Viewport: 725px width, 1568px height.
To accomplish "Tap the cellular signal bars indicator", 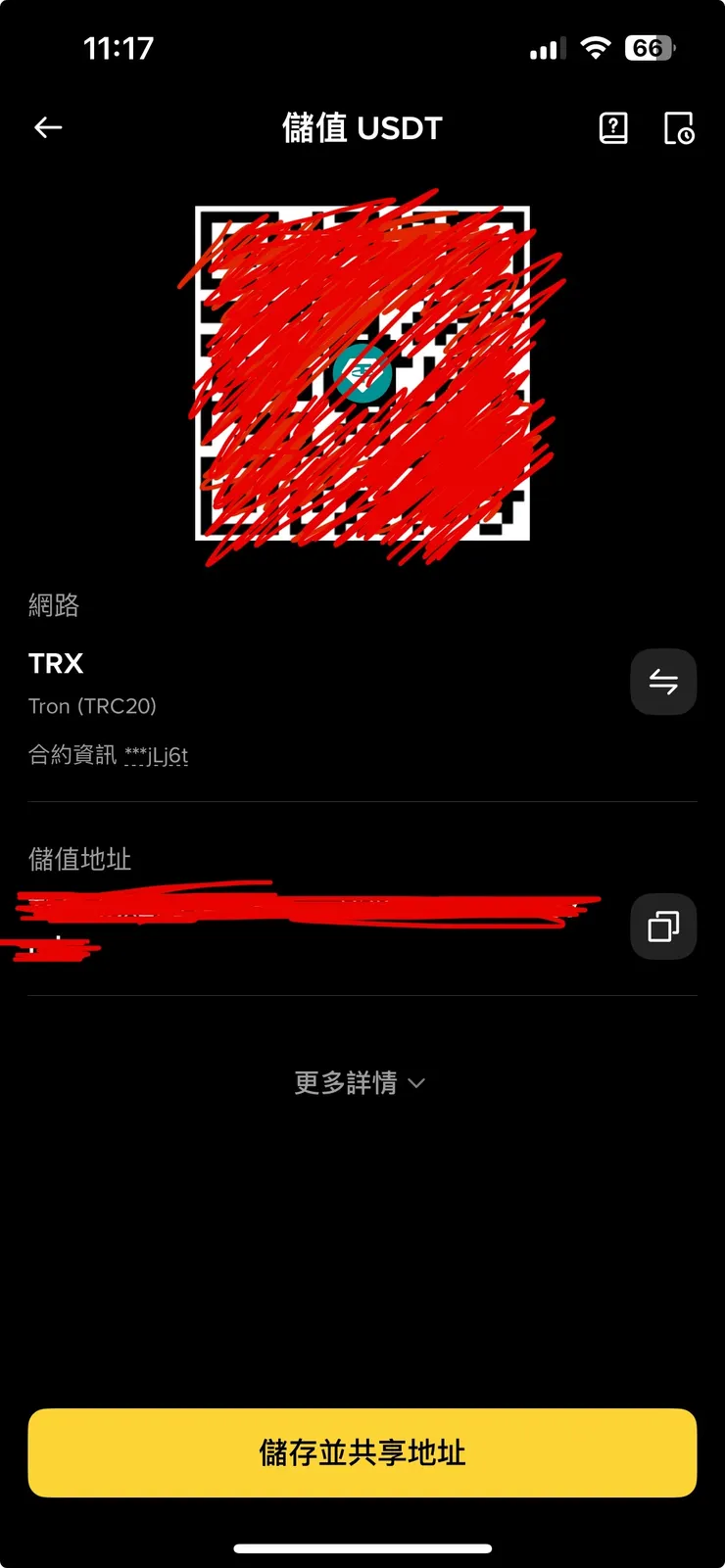I will click(545, 47).
